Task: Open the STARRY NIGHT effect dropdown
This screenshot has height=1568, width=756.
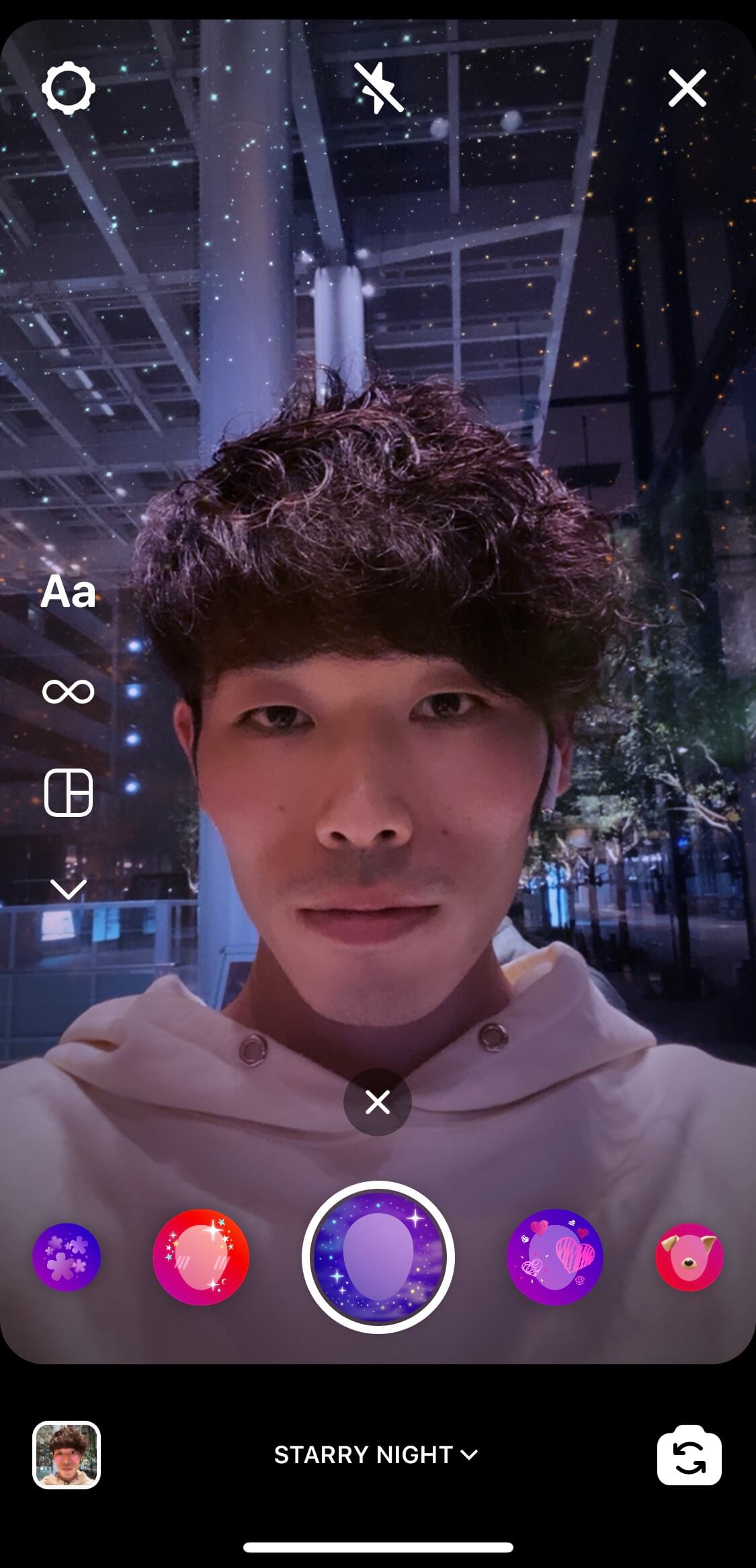Action: click(x=376, y=1455)
